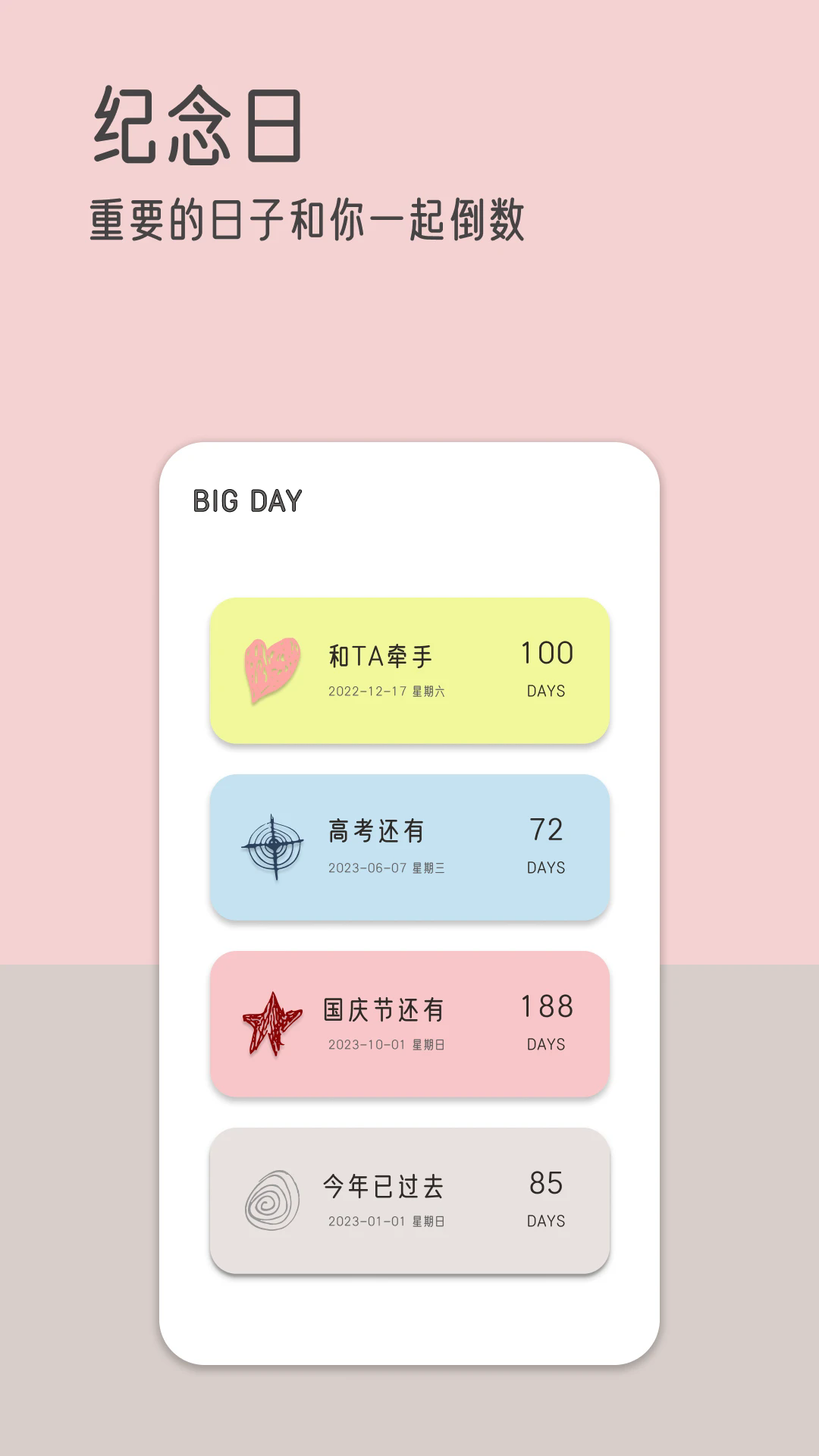Click the 今年已过去 card
The height and width of the screenshot is (1456, 819).
tap(409, 1200)
